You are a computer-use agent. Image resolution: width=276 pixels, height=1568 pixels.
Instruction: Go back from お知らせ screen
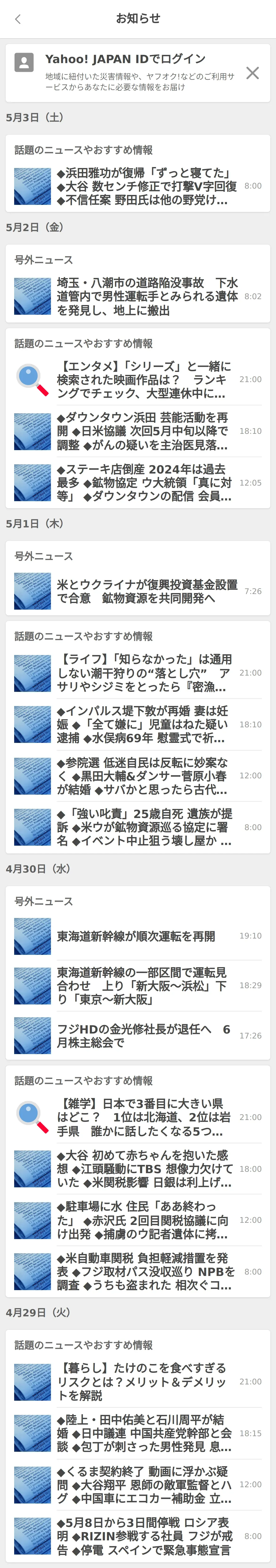pyautogui.click(x=18, y=19)
